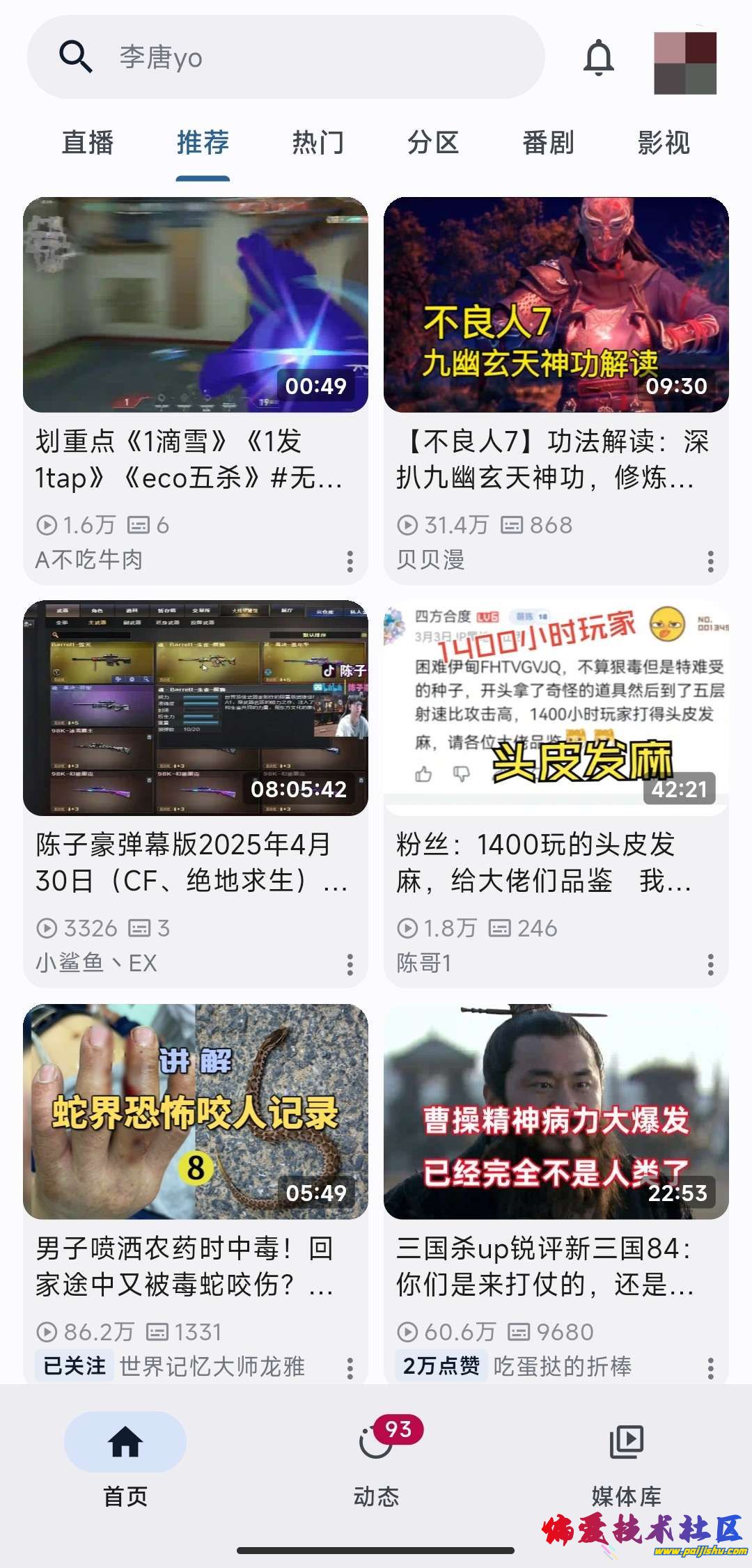752x1568 pixels.
Task: Switch to the 热门 tab
Action: 318,143
